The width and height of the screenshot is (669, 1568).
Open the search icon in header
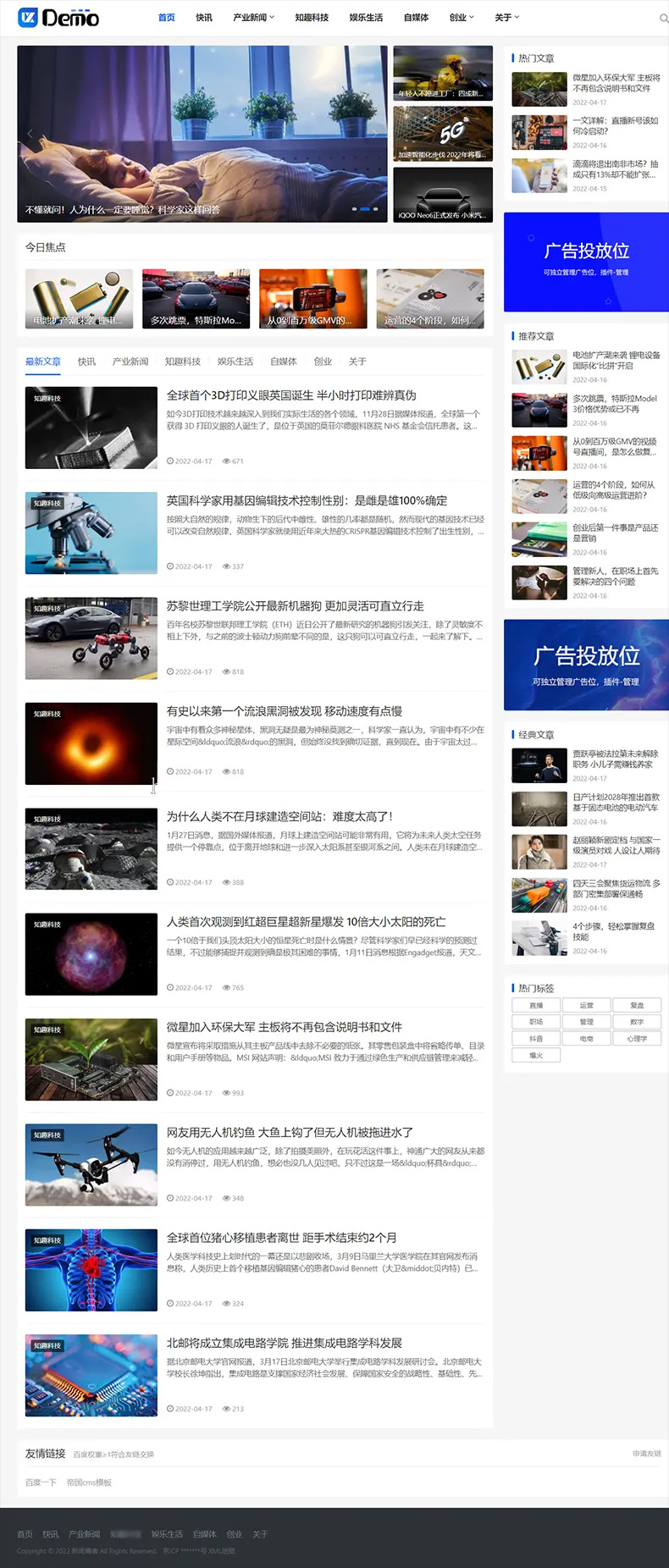663,18
